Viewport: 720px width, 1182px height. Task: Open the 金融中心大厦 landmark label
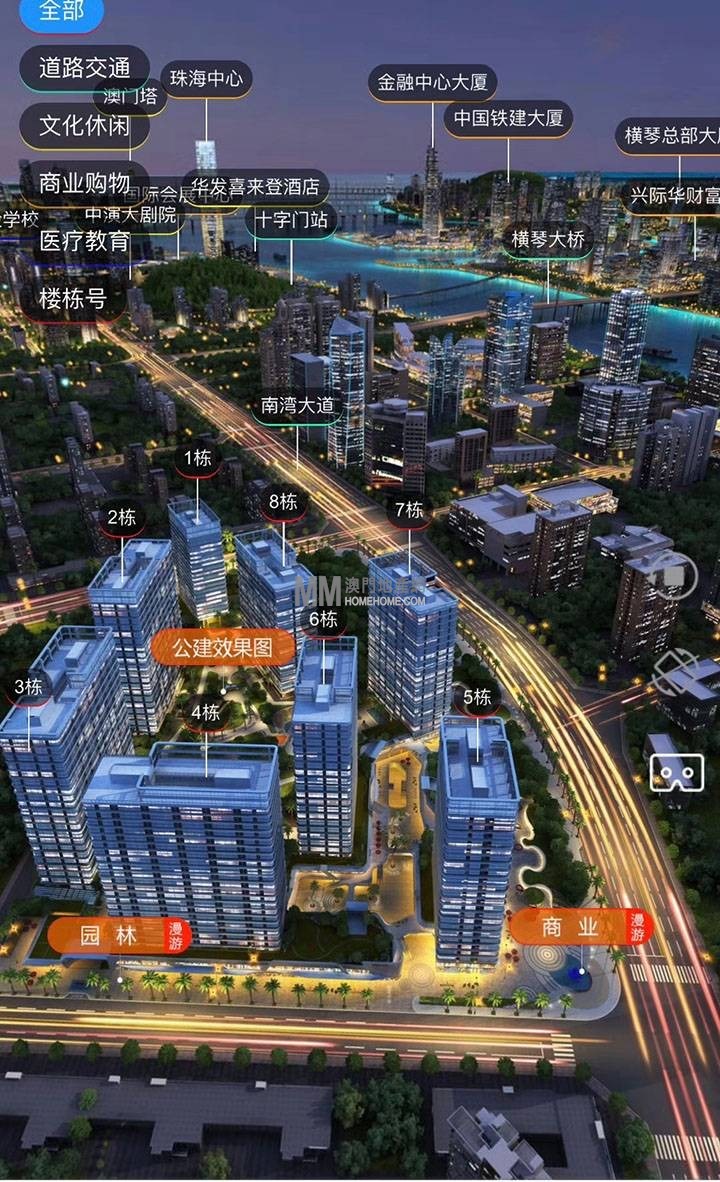tap(432, 83)
